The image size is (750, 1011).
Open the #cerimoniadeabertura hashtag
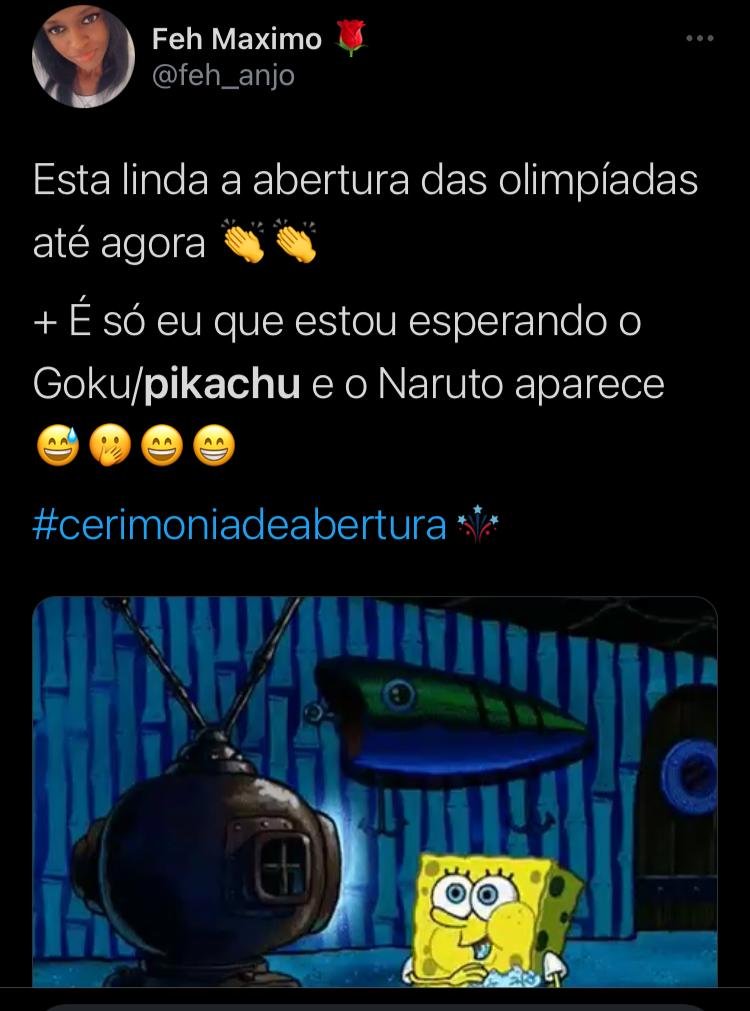coord(240,525)
